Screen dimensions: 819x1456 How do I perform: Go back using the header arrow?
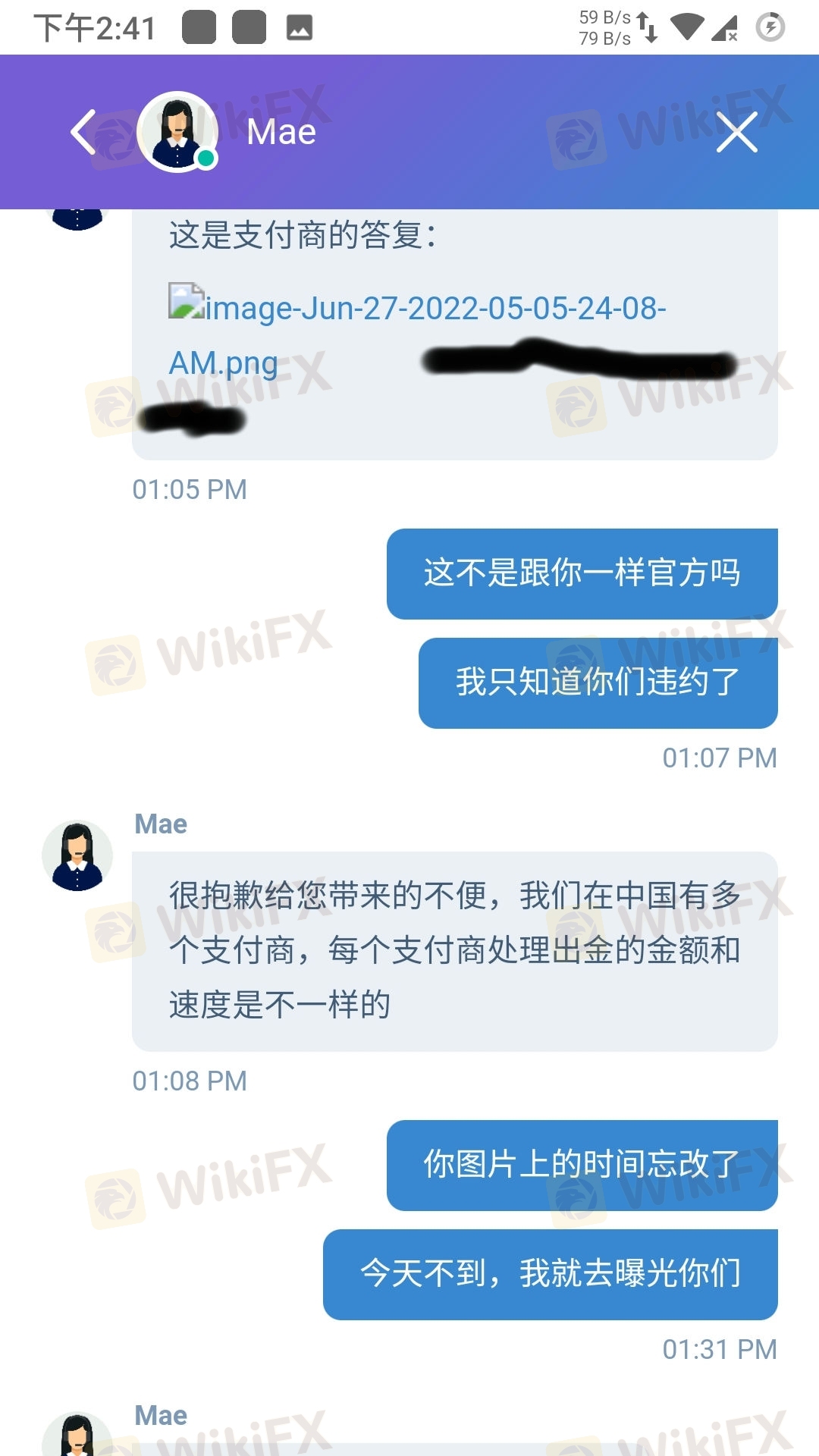(x=83, y=132)
